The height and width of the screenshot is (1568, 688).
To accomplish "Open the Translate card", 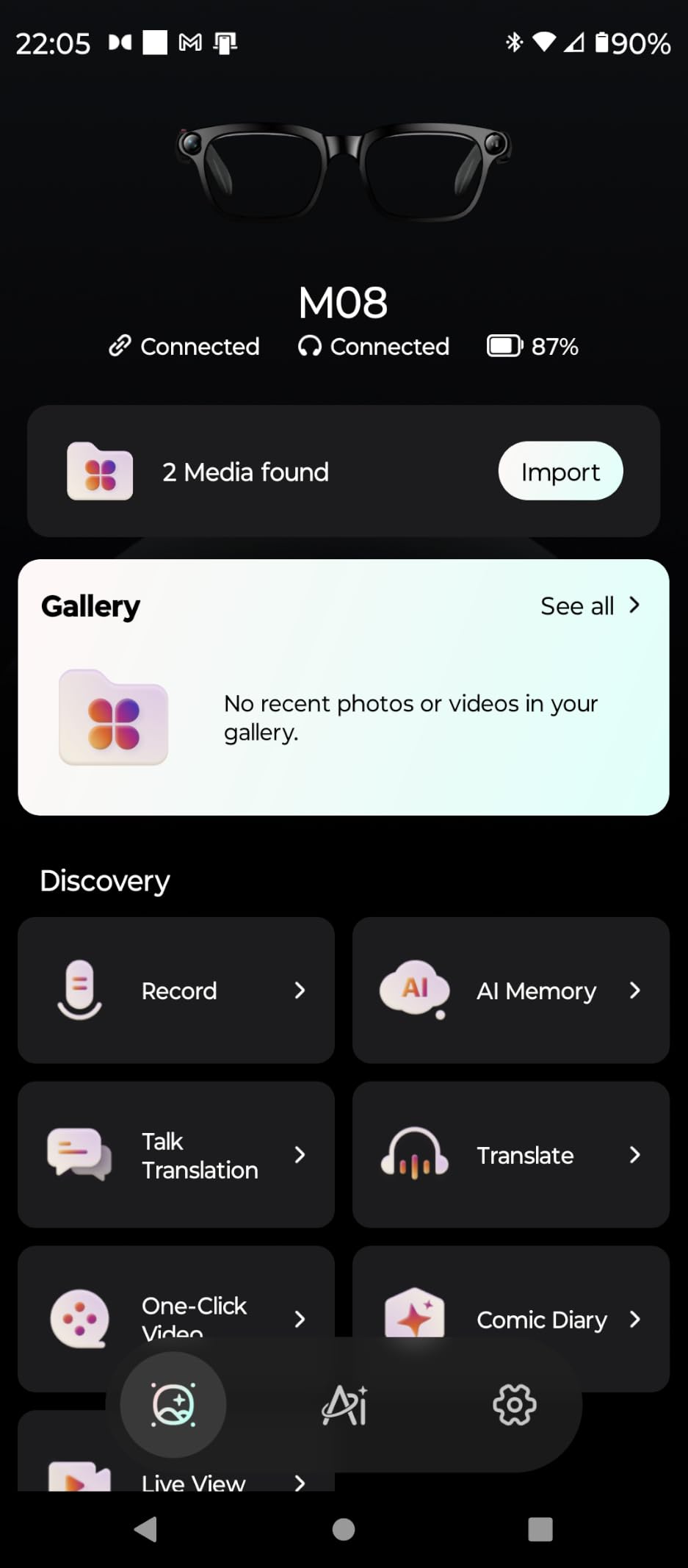I will (511, 1154).
